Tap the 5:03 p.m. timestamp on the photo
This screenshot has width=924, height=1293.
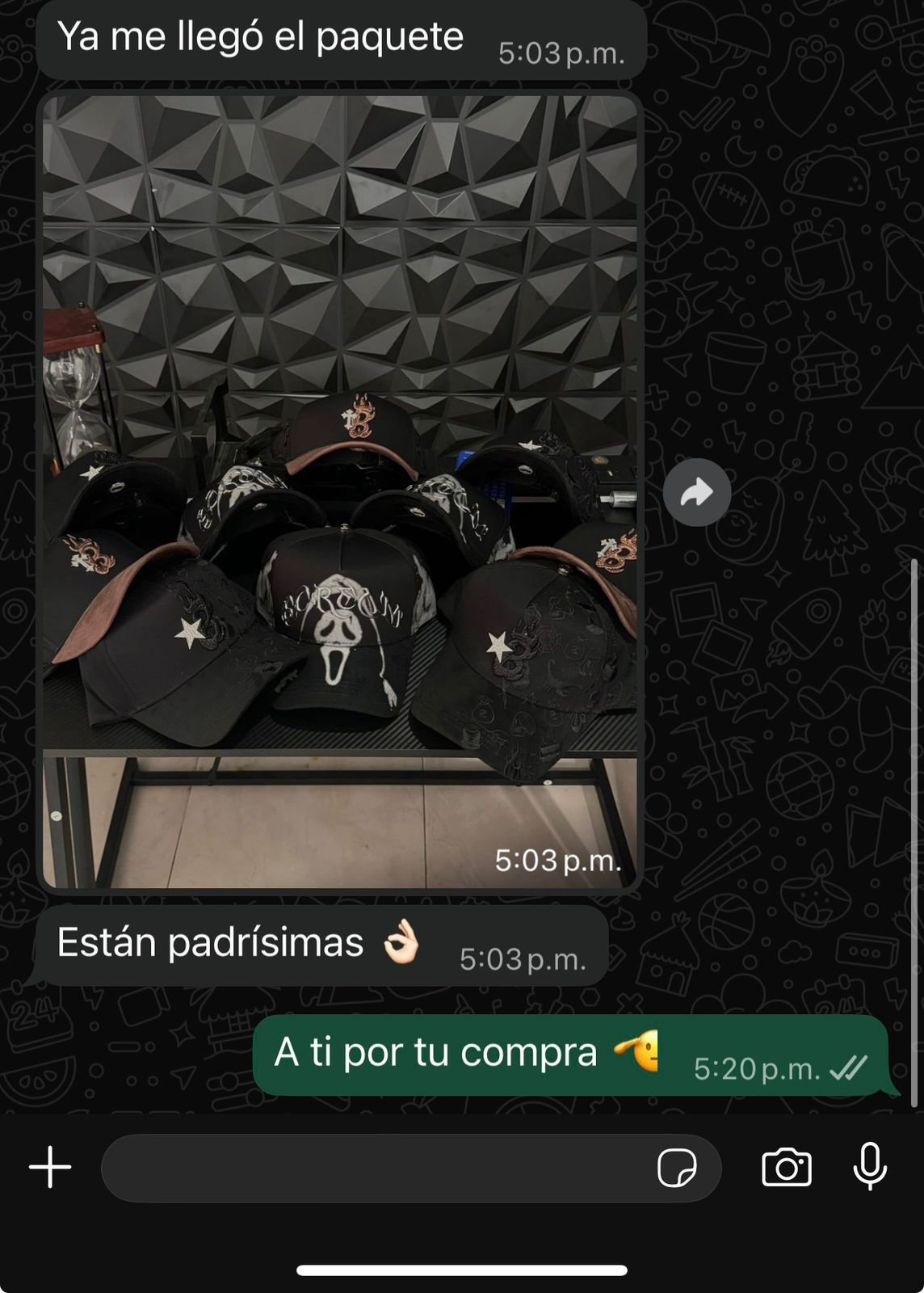559,862
